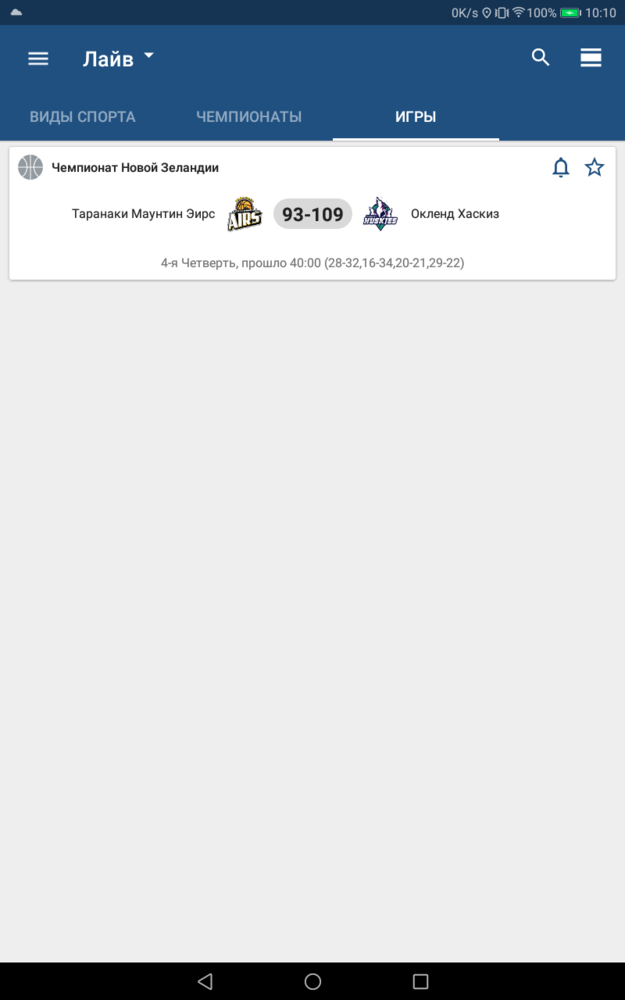Open the search icon
625x1000 pixels.
540,57
